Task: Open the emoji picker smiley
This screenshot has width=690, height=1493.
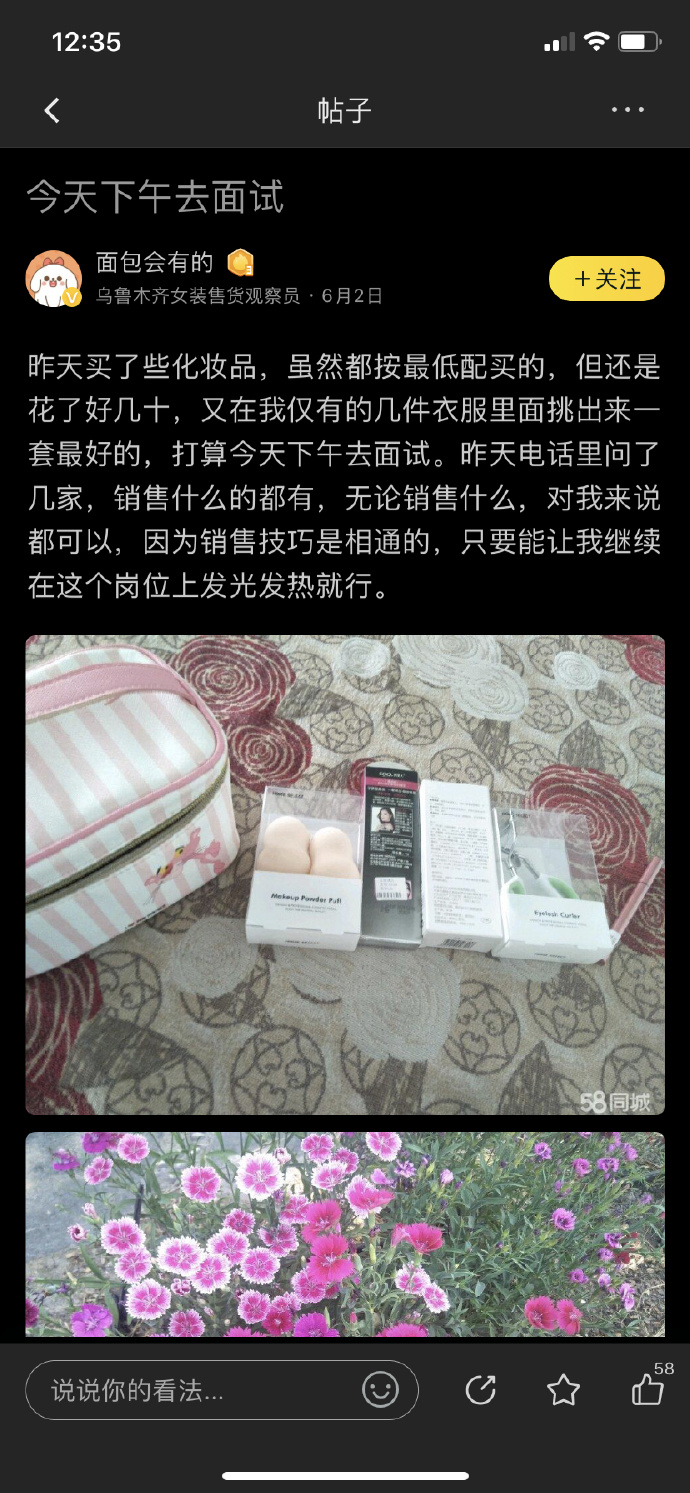Action: click(x=380, y=1390)
